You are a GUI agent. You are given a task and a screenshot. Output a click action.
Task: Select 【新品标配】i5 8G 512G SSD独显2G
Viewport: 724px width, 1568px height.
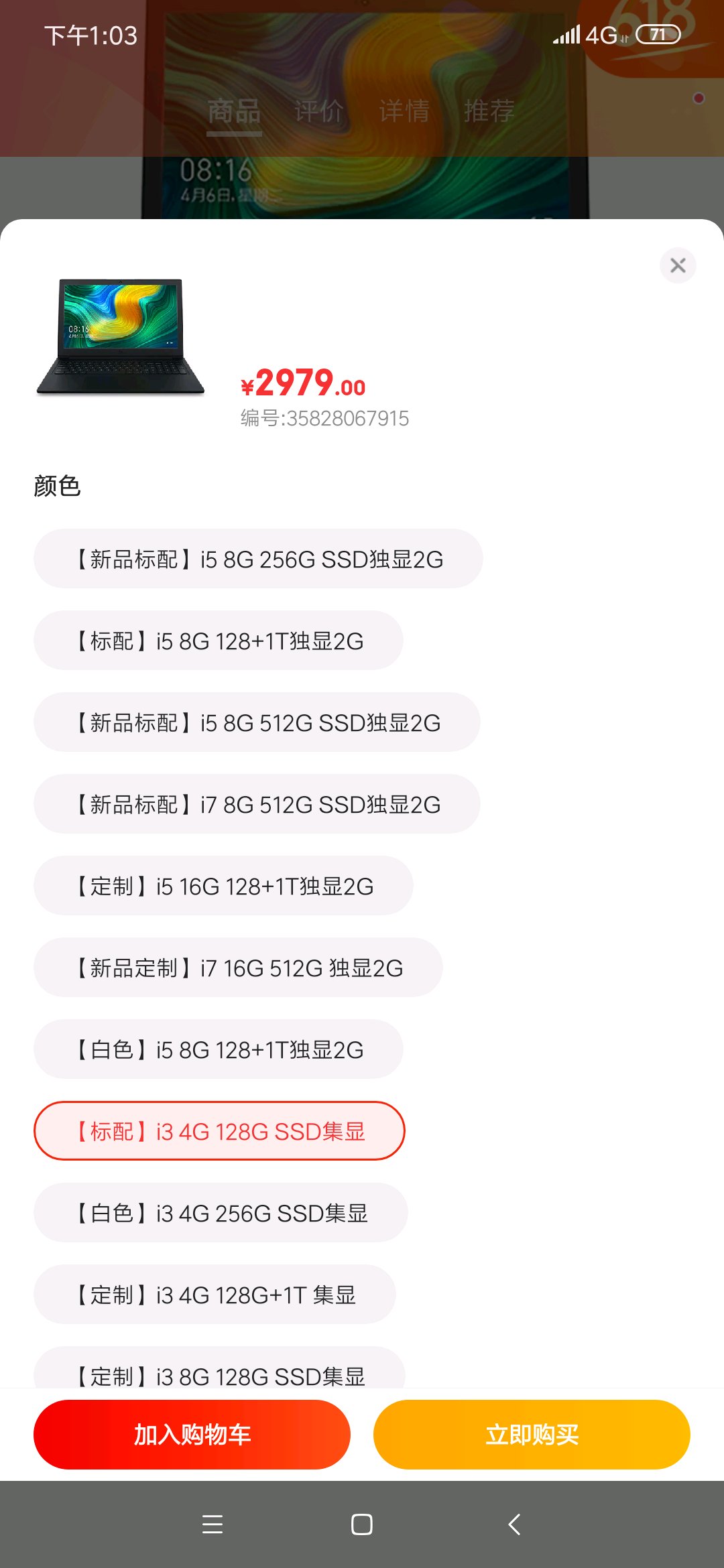(257, 722)
